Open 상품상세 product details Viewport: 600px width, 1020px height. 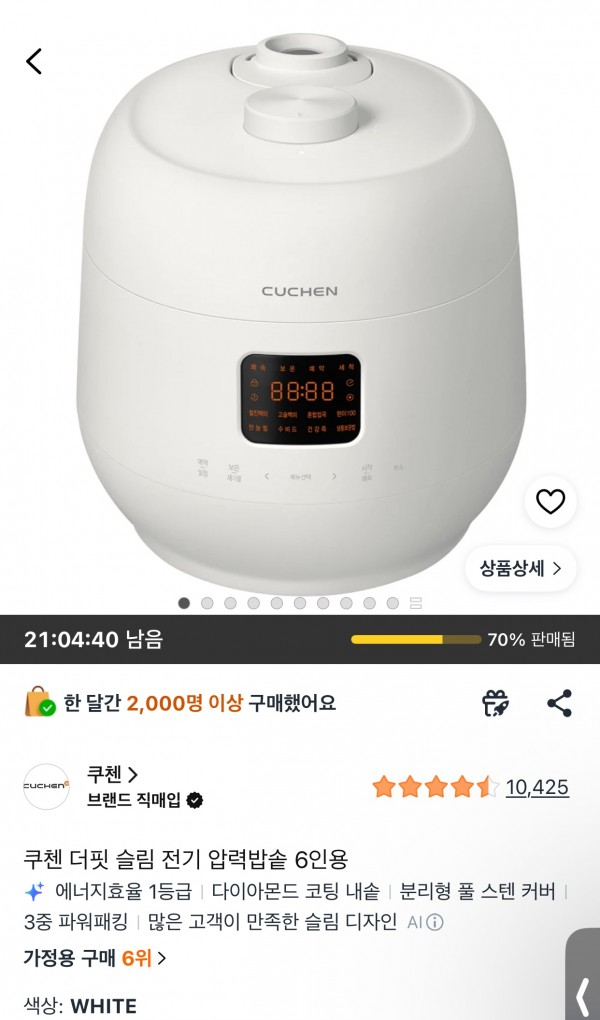coord(521,569)
